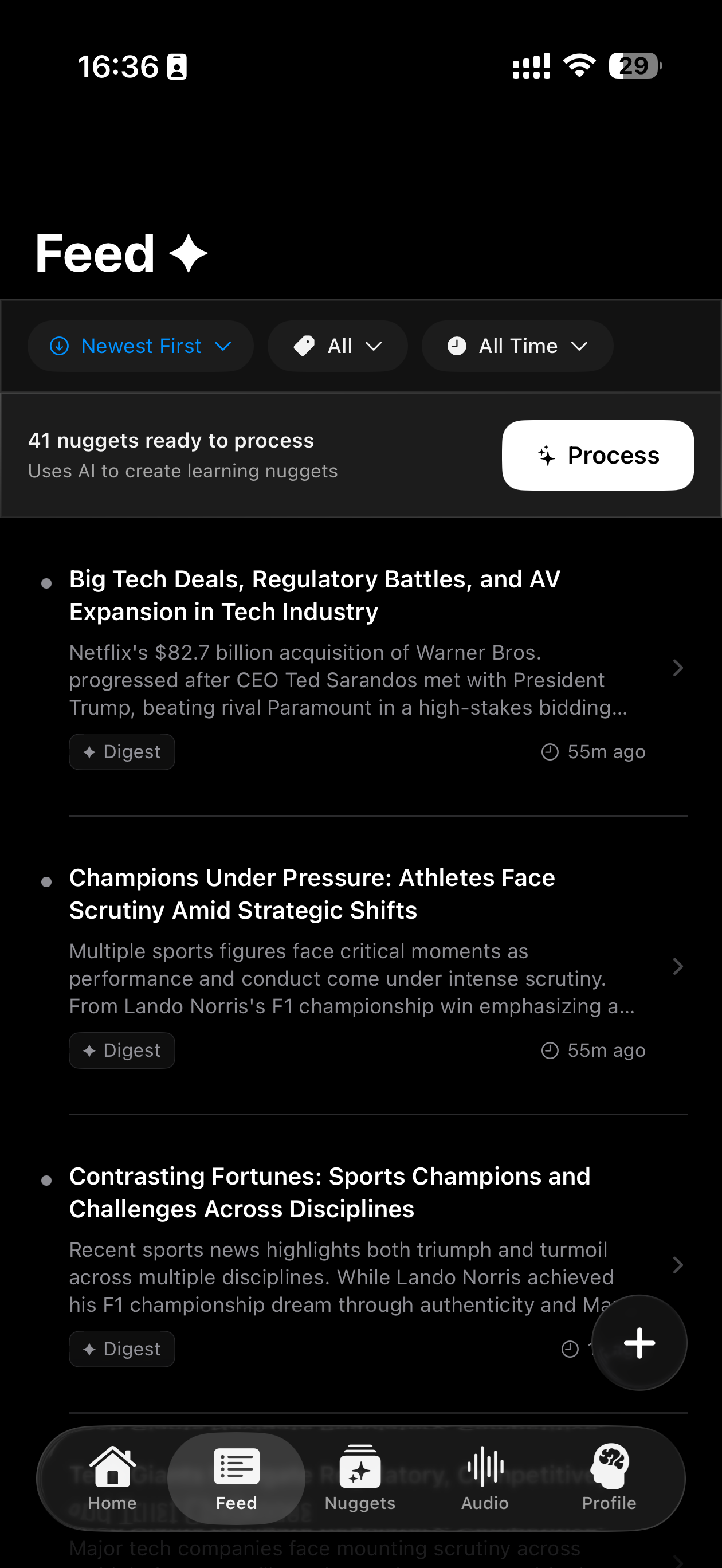Tap the Digest tag on Champions Under Pressure
Viewport: 722px width, 1568px height.
(x=121, y=1050)
